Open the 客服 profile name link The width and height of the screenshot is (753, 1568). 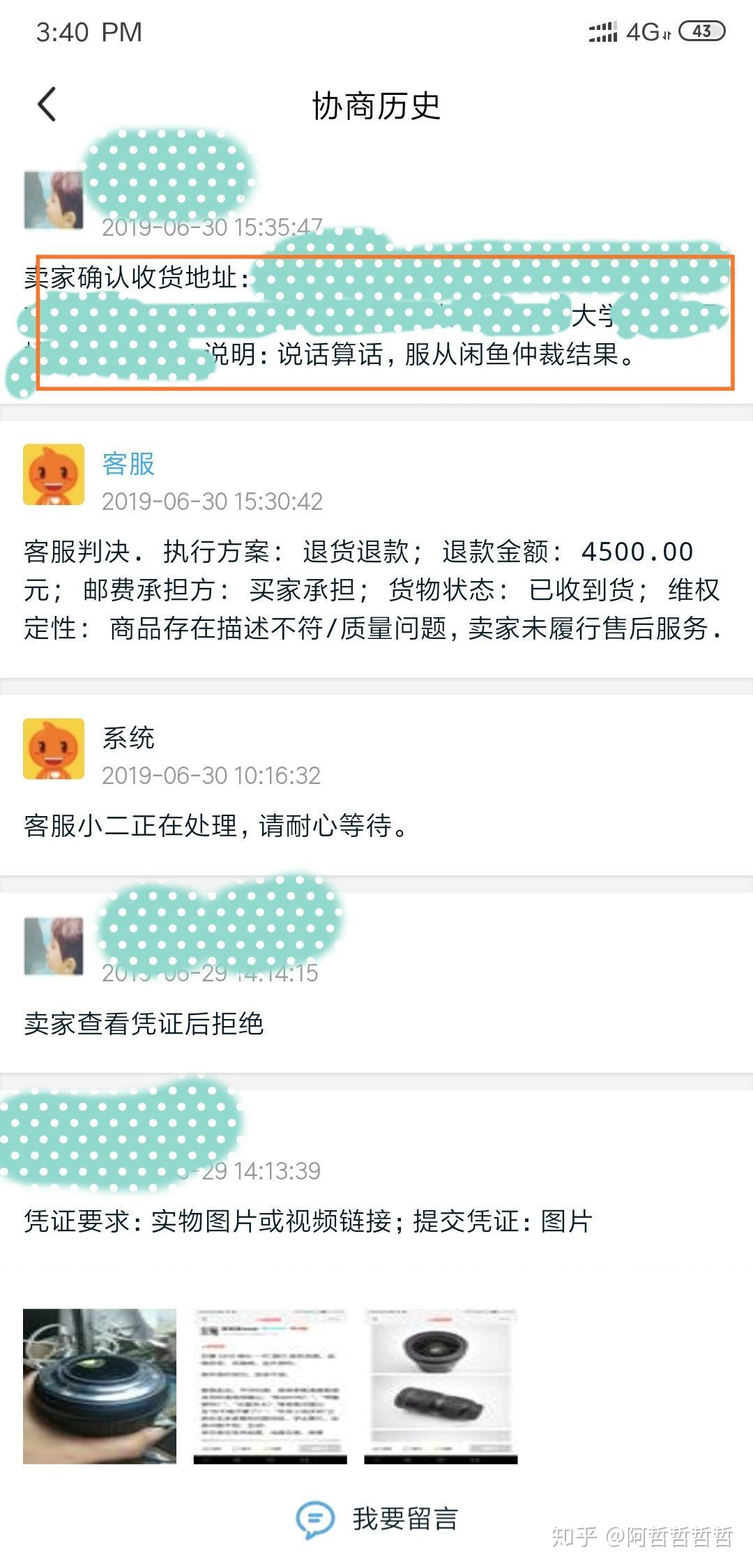coord(128,464)
